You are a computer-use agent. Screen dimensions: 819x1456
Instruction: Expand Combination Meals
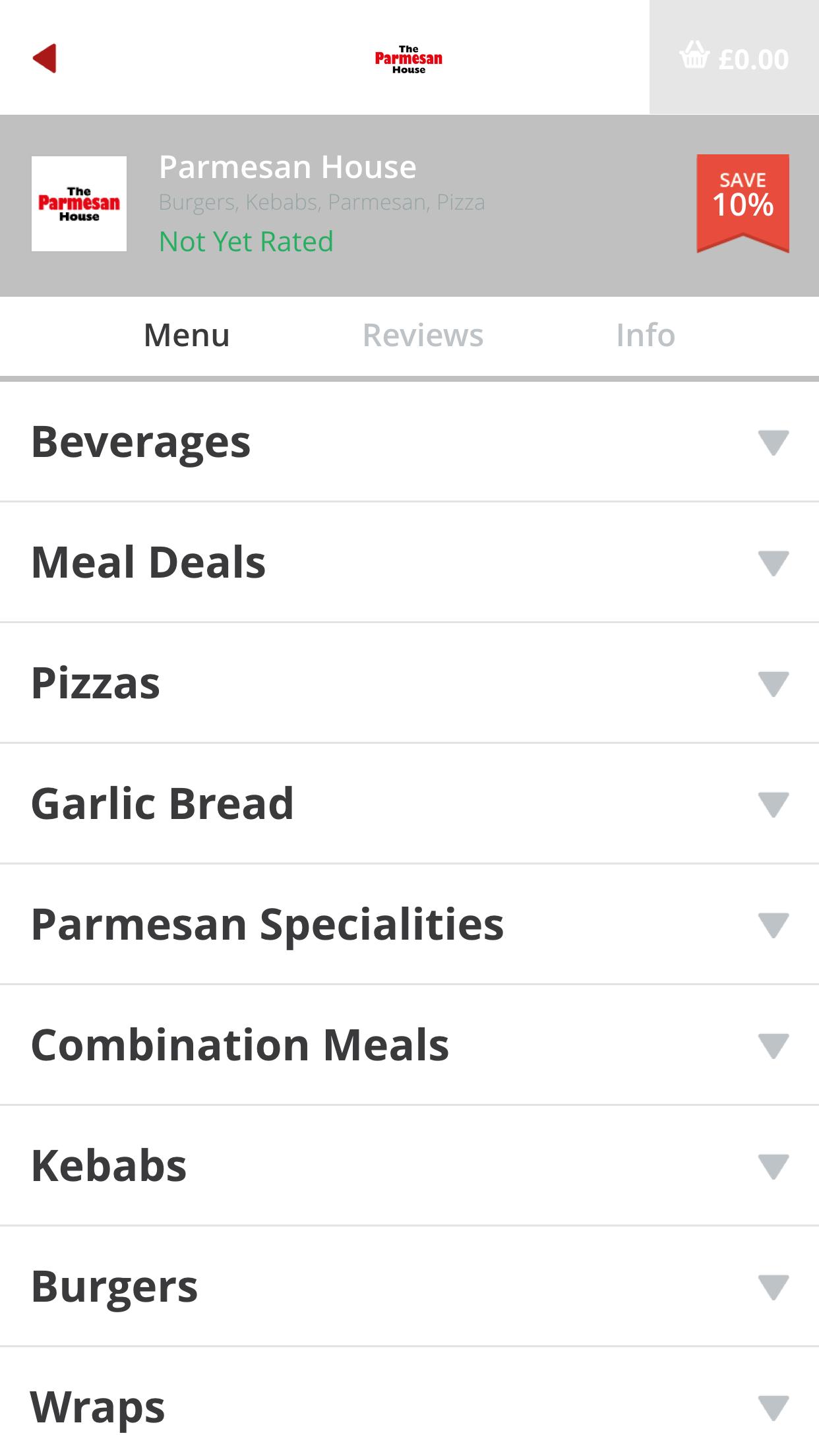pos(409,1045)
